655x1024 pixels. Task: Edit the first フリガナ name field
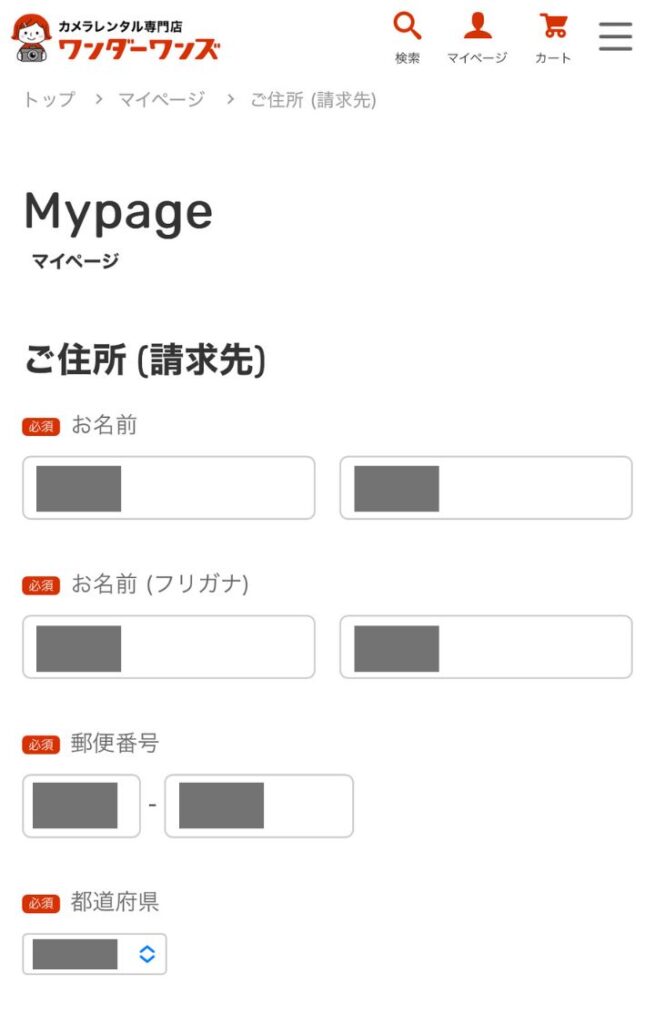coord(168,647)
